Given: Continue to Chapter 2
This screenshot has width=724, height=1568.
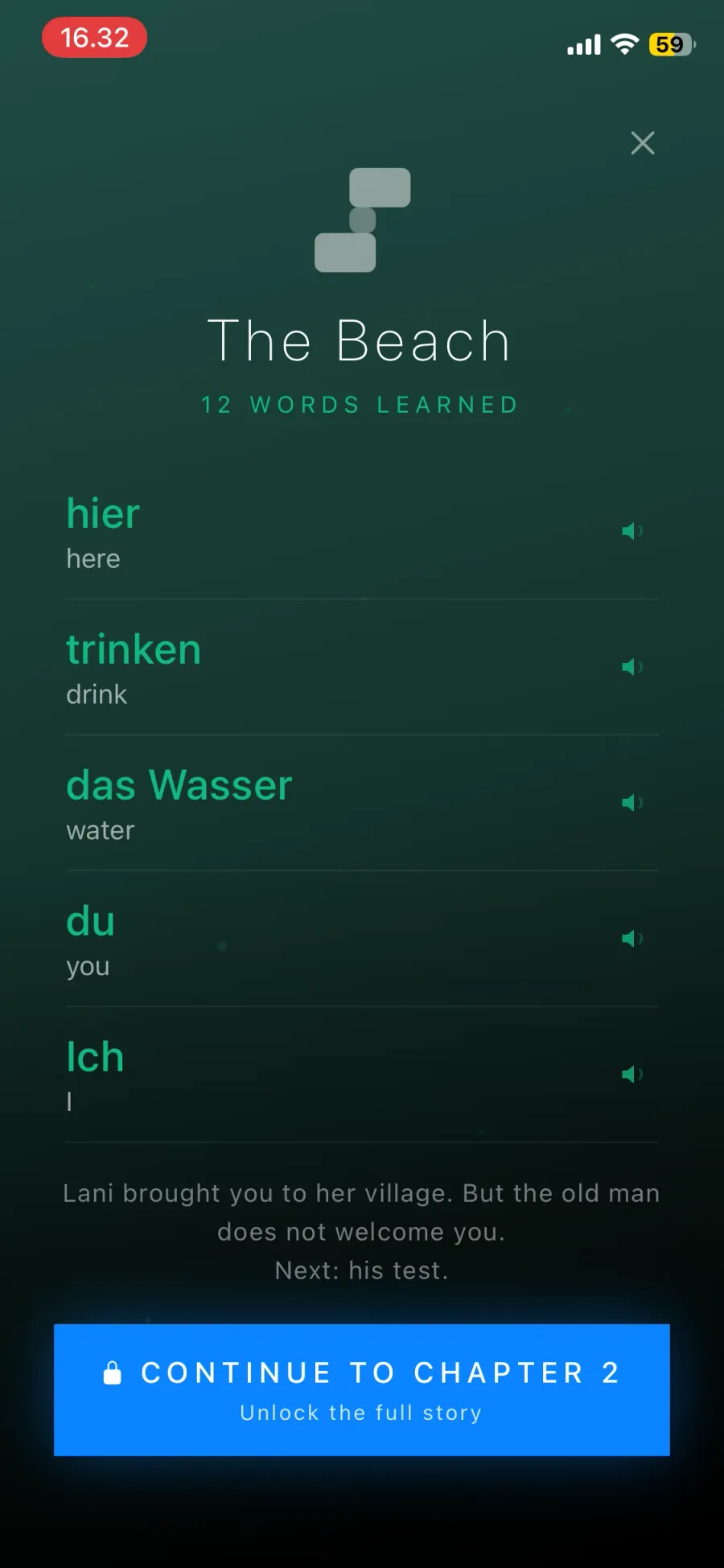Looking at the screenshot, I should 362,1390.
